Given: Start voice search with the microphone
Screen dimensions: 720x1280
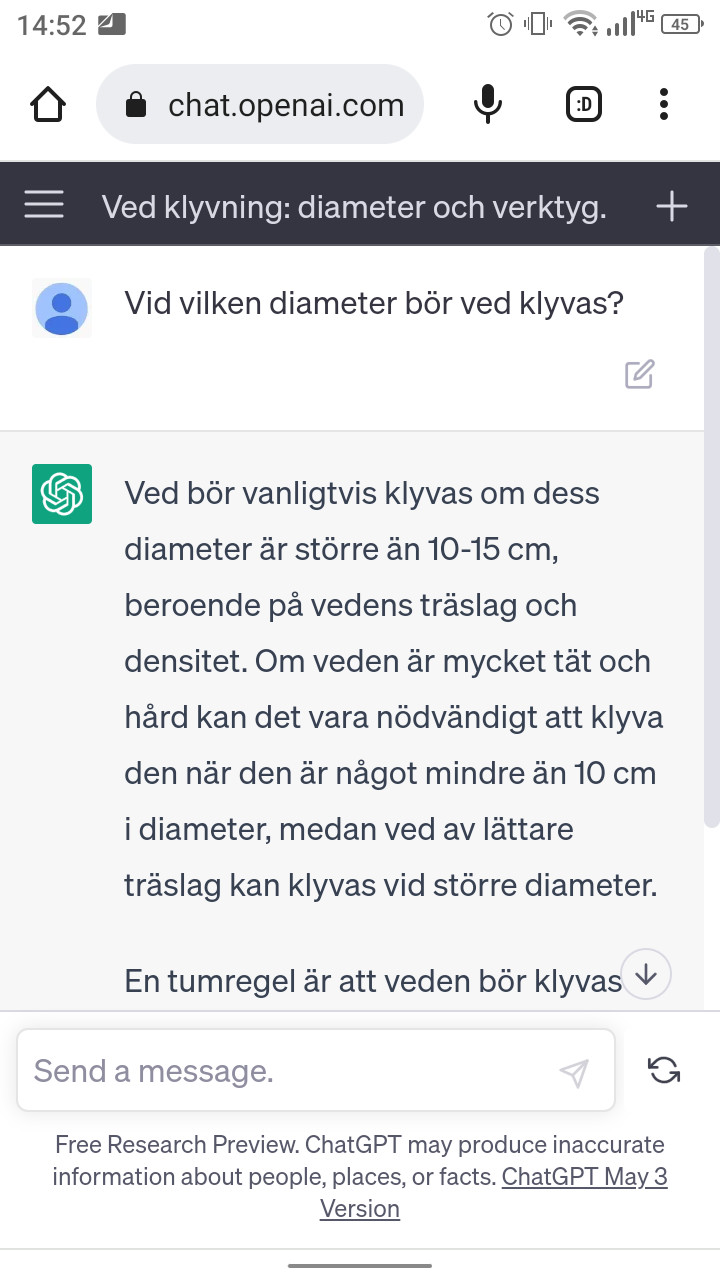Looking at the screenshot, I should point(487,104).
